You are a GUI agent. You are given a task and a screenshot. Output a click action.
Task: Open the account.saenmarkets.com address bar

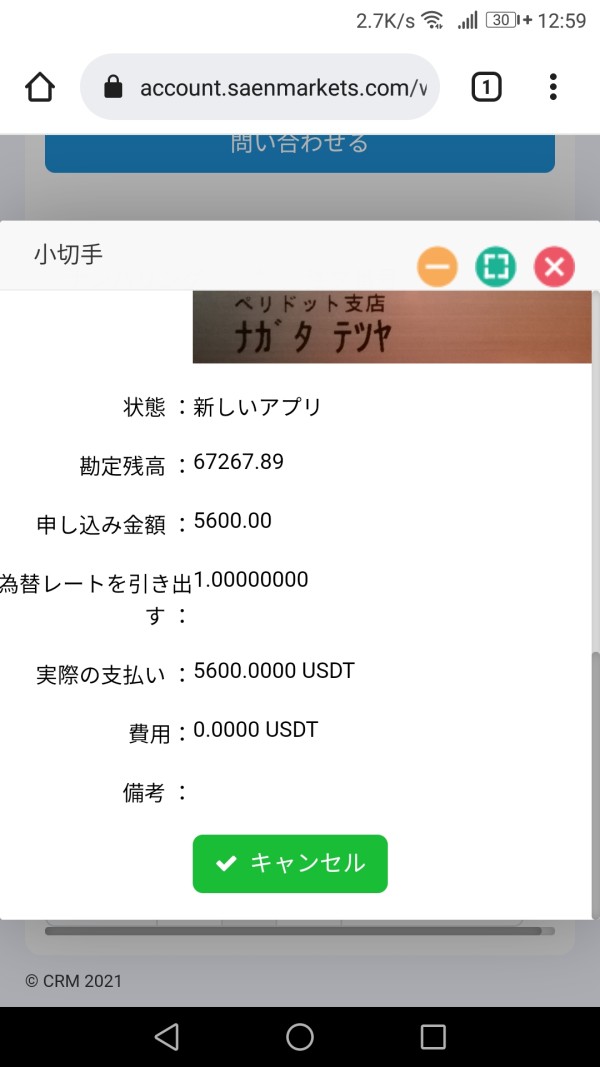click(260, 87)
